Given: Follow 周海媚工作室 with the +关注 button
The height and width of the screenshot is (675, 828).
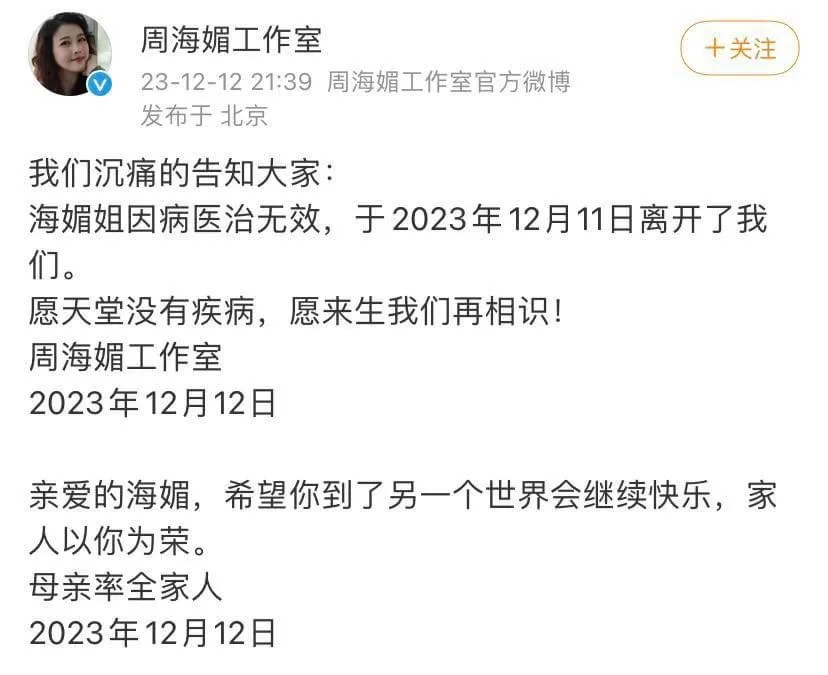Looking at the screenshot, I should [x=739, y=48].
